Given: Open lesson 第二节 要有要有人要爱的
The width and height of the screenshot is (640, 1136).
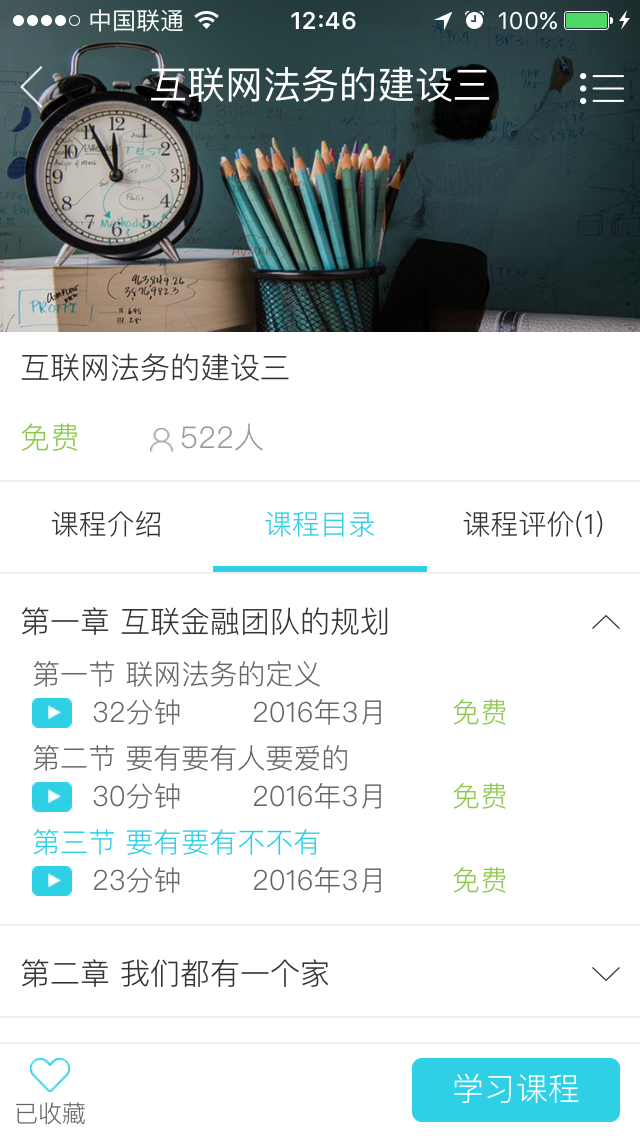Looking at the screenshot, I should (190, 759).
